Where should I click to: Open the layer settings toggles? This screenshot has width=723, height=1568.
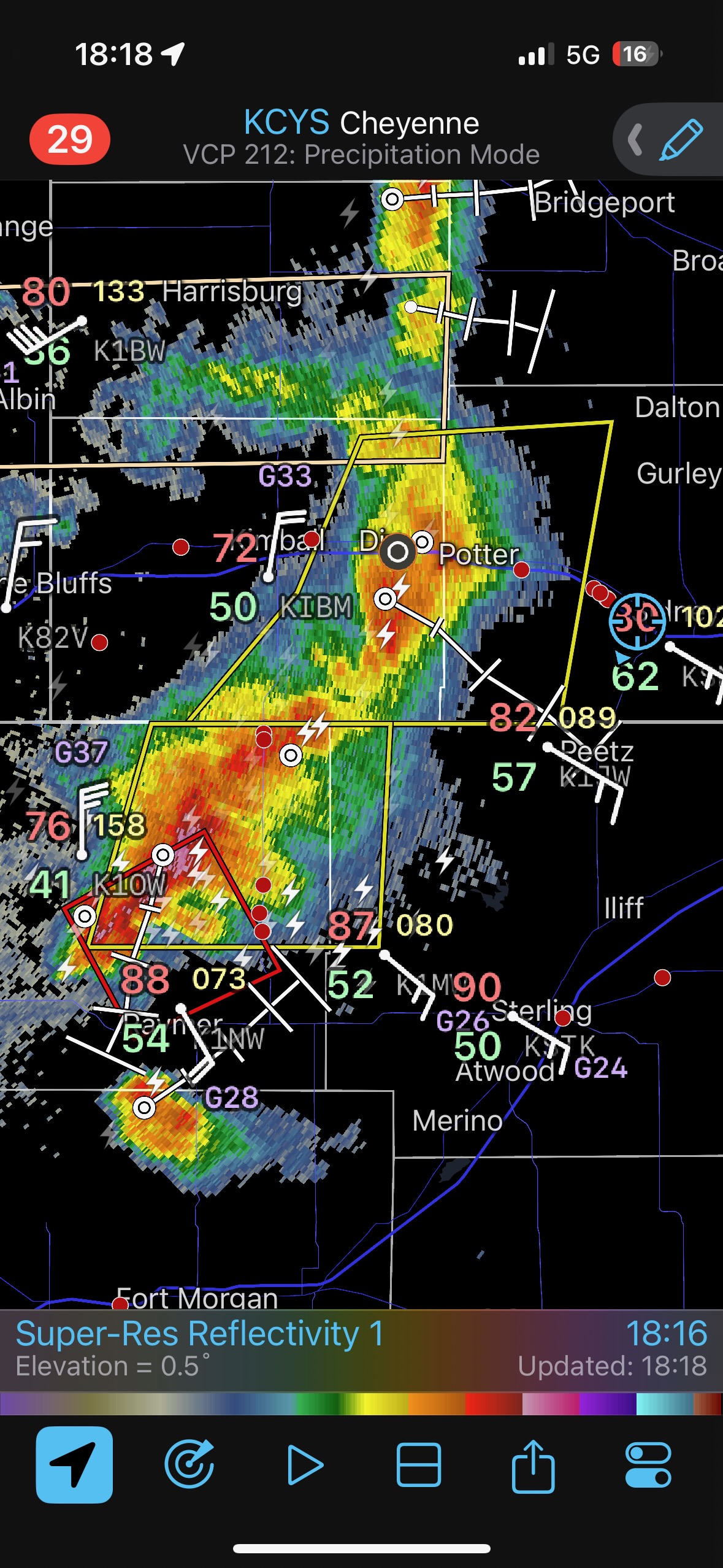pyautogui.click(x=648, y=1464)
